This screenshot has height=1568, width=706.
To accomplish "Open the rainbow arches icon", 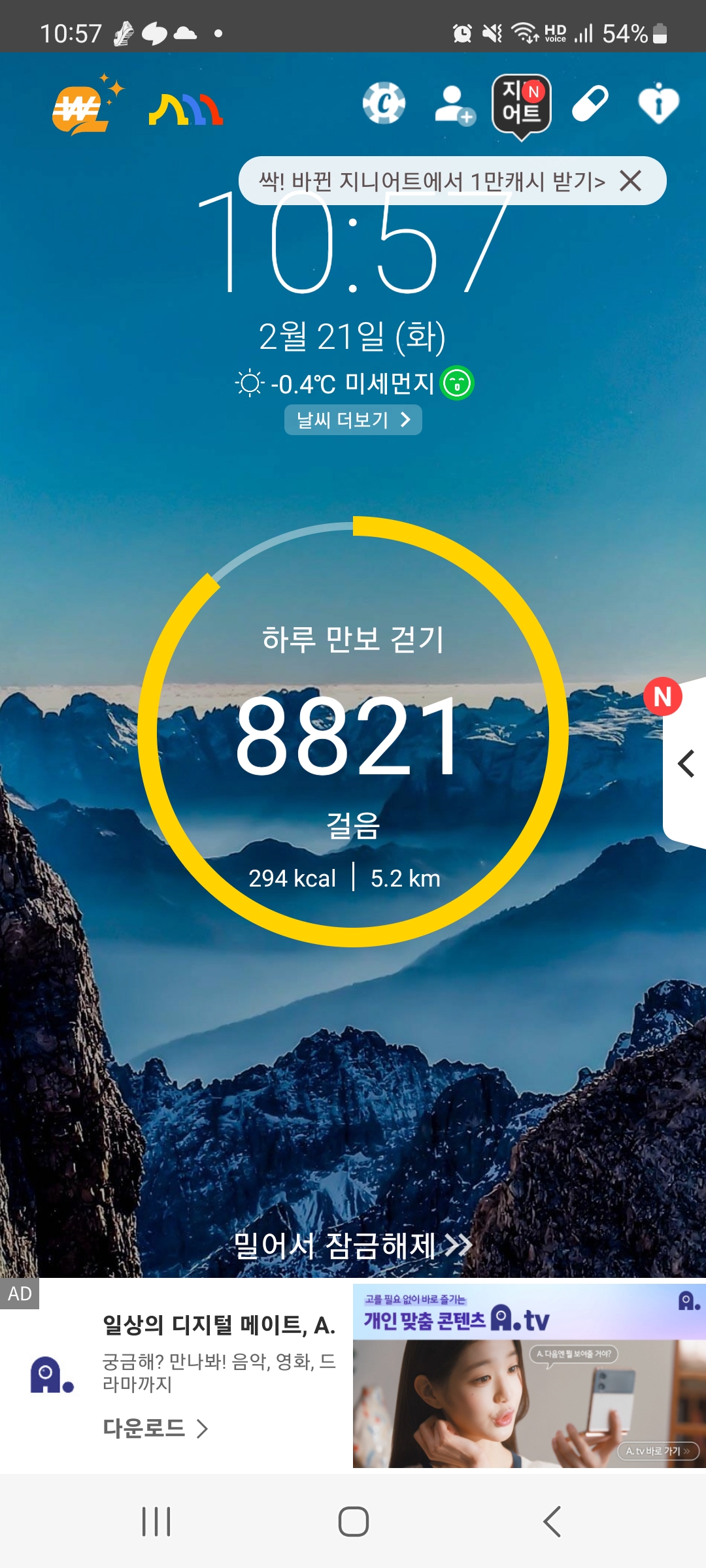I will click(x=186, y=109).
